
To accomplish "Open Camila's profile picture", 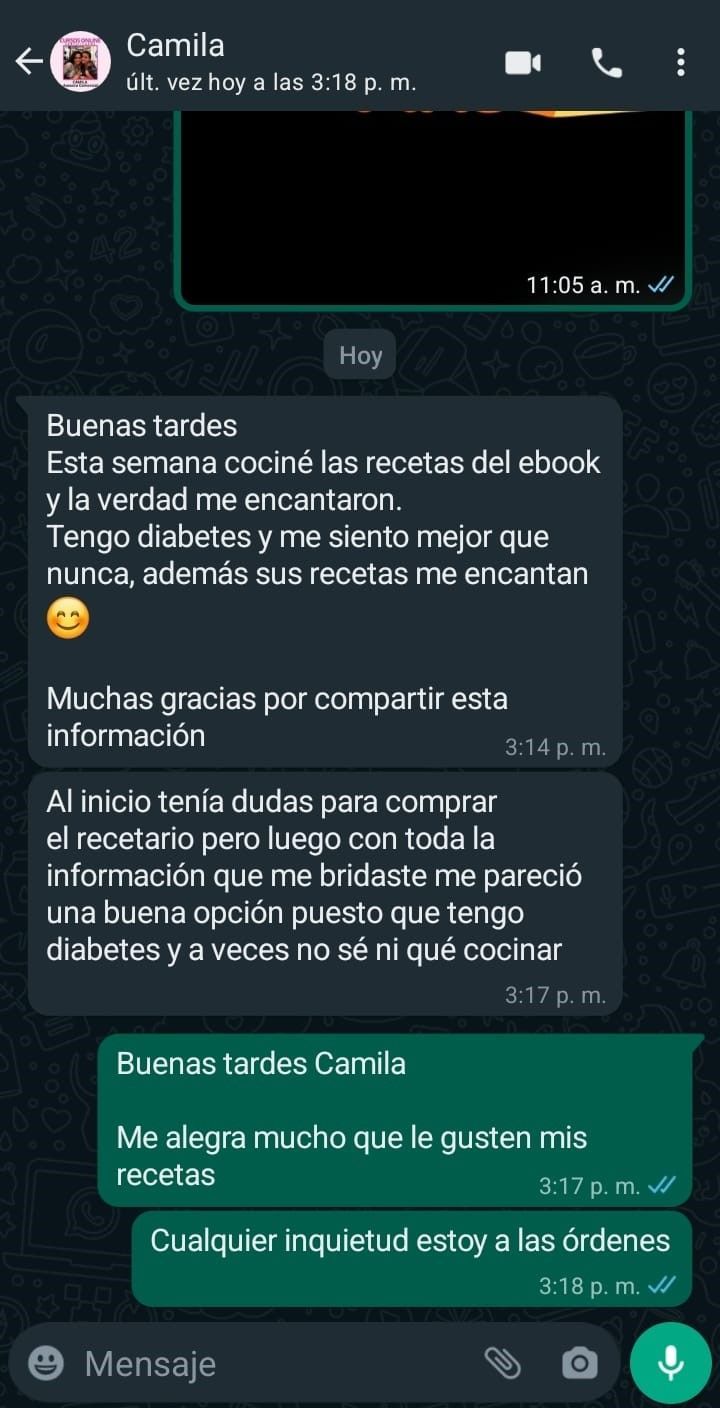I will coord(81,62).
